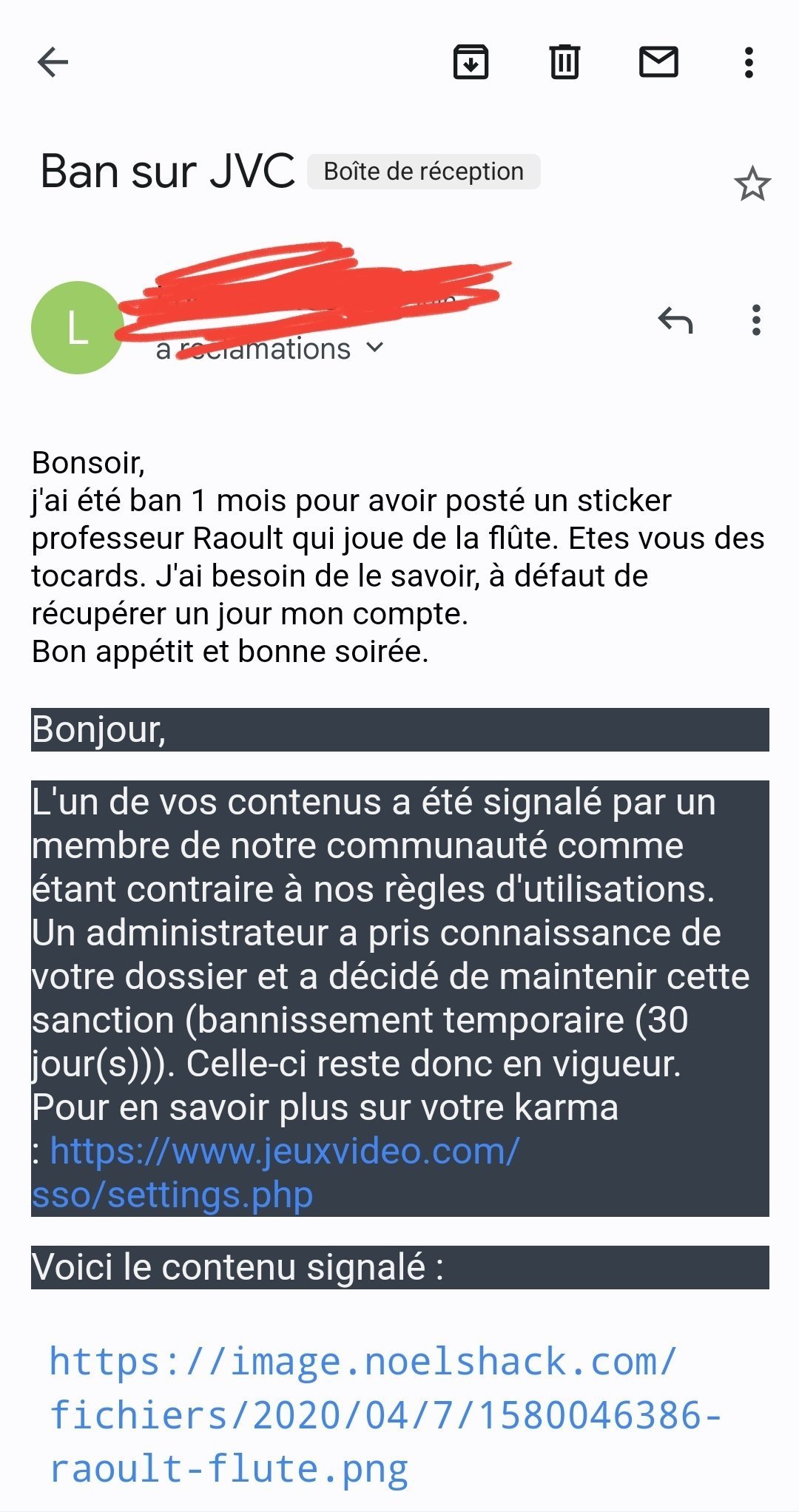This screenshot has width=799, height=1512.
Task: Star the Ban sur JVC conversation
Action: [x=752, y=183]
